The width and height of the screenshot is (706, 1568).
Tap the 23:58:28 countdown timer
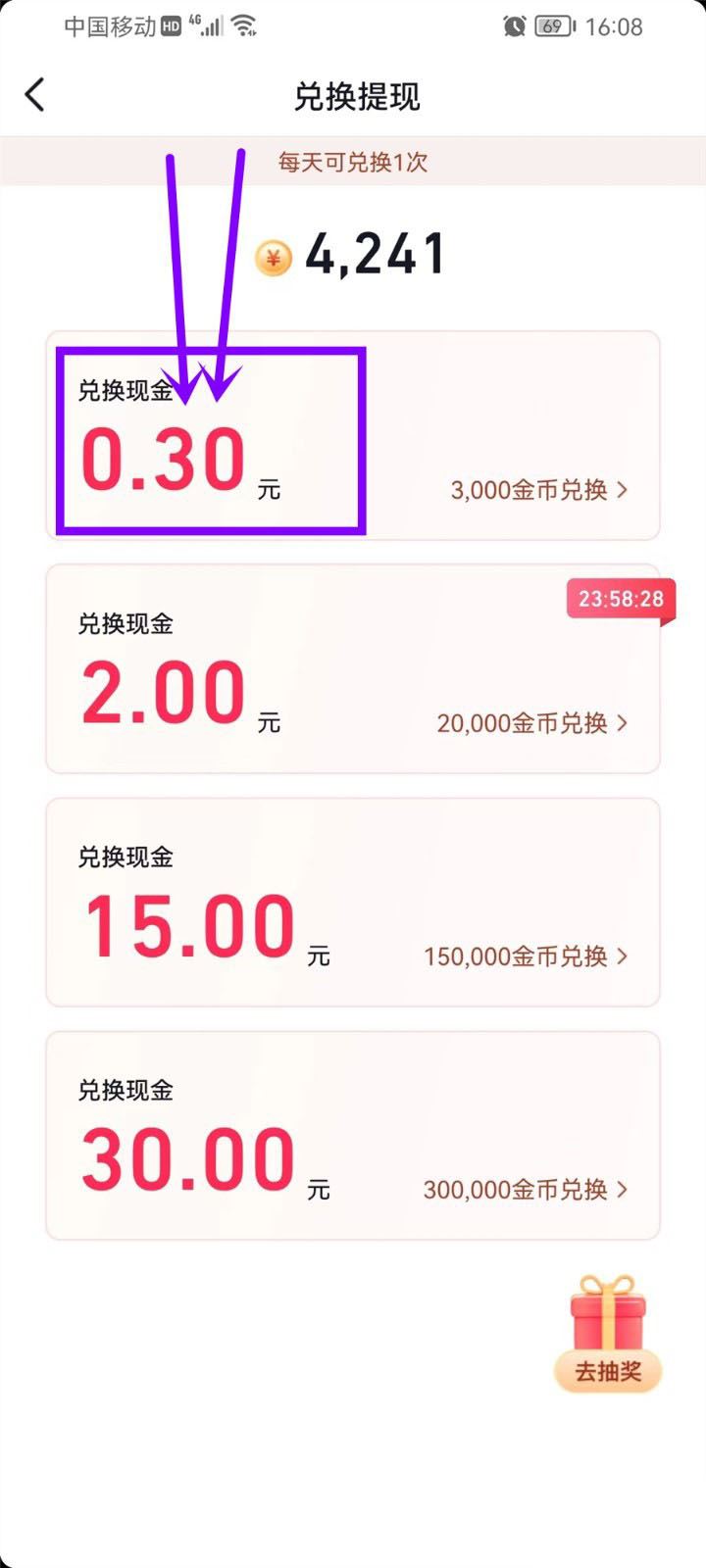pyautogui.click(x=621, y=599)
